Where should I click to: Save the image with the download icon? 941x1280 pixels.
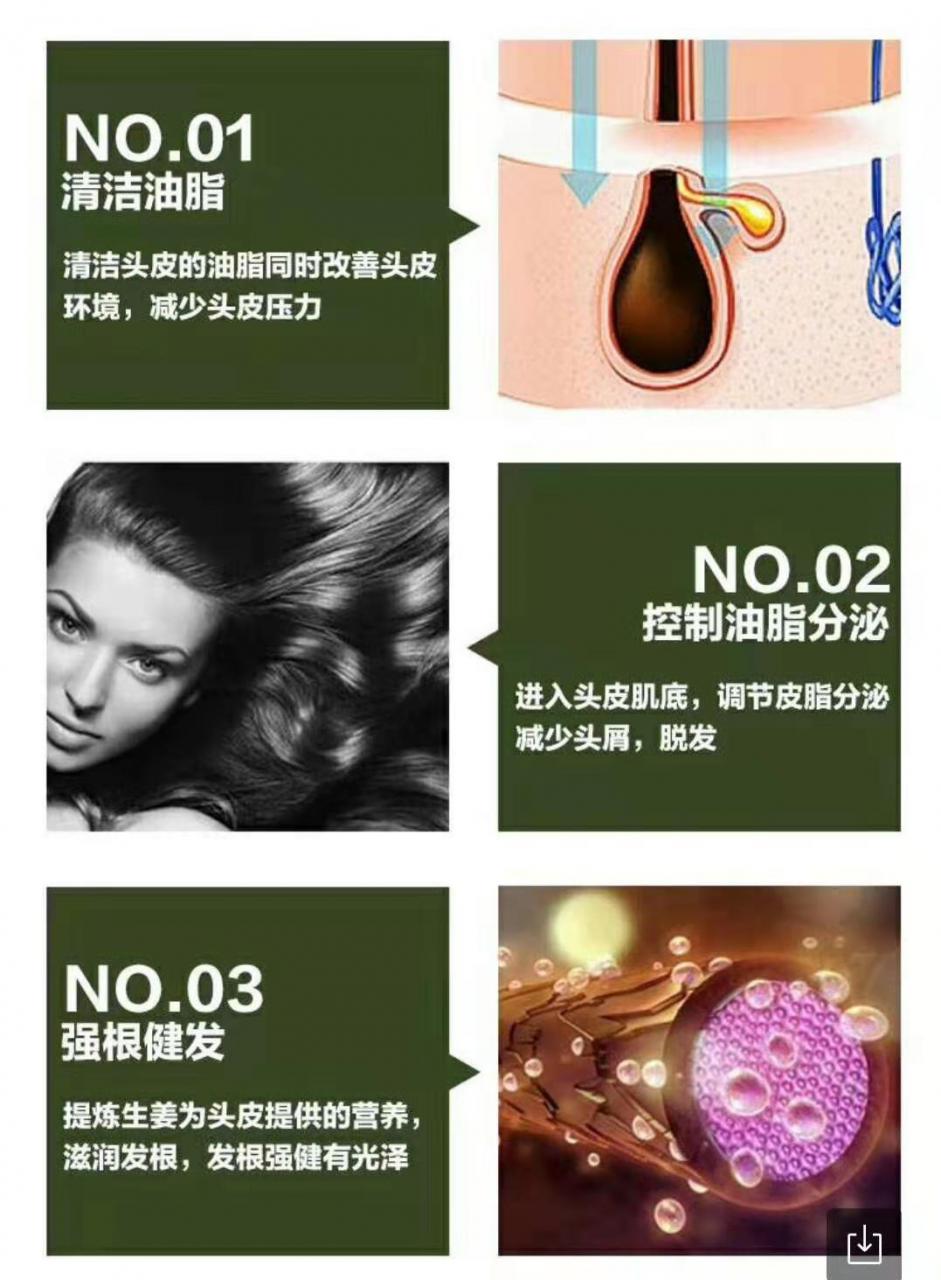(x=864, y=1245)
